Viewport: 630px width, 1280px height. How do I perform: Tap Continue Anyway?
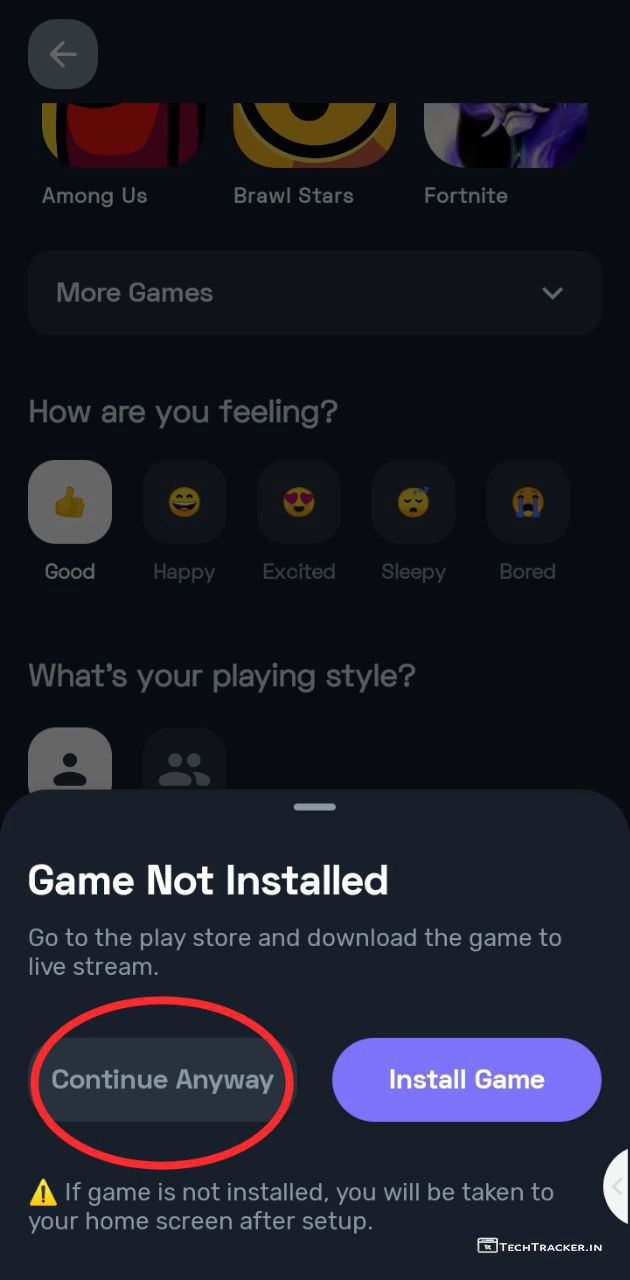click(162, 1080)
